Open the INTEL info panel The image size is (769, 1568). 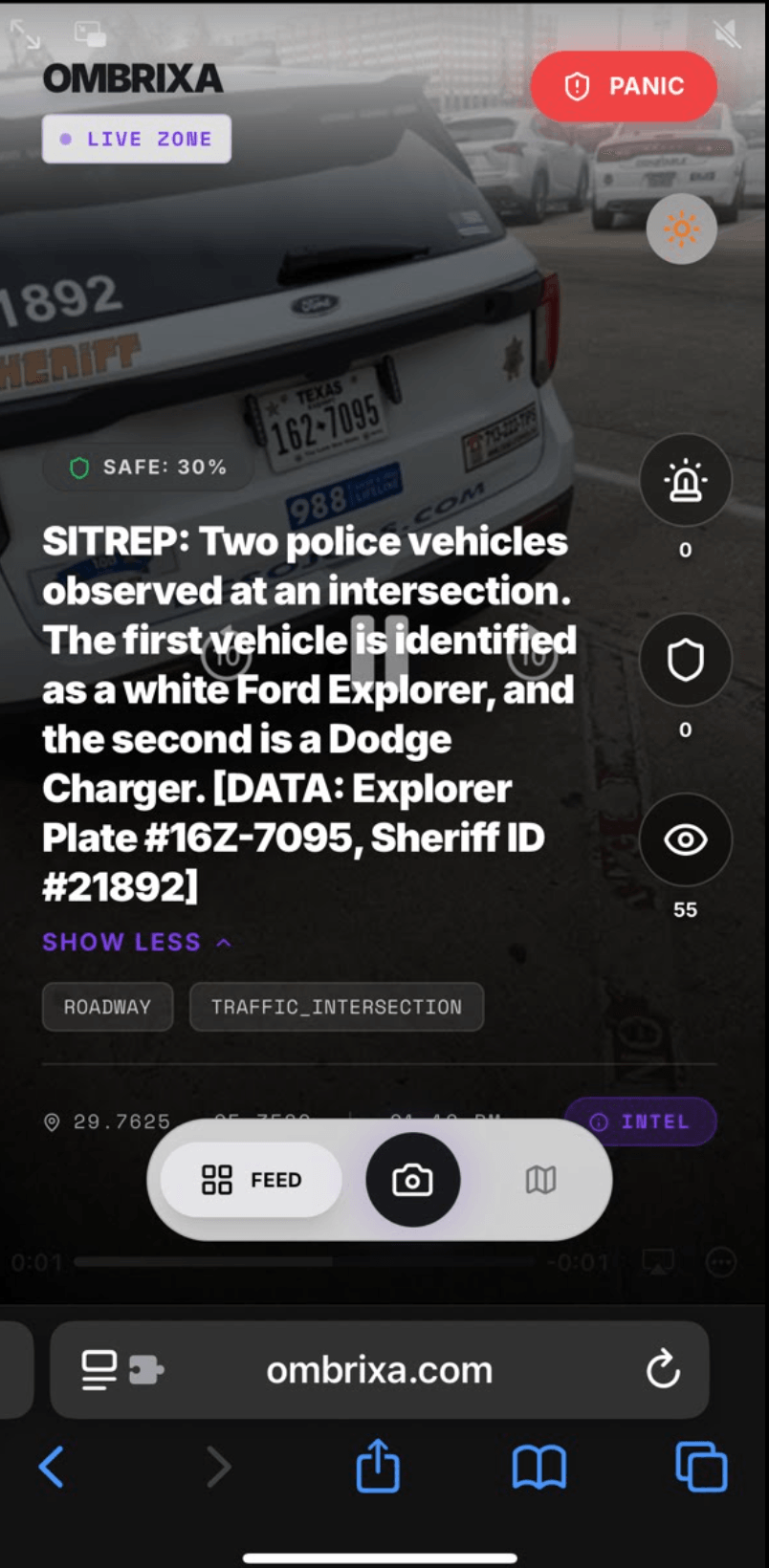[x=641, y=1121]
